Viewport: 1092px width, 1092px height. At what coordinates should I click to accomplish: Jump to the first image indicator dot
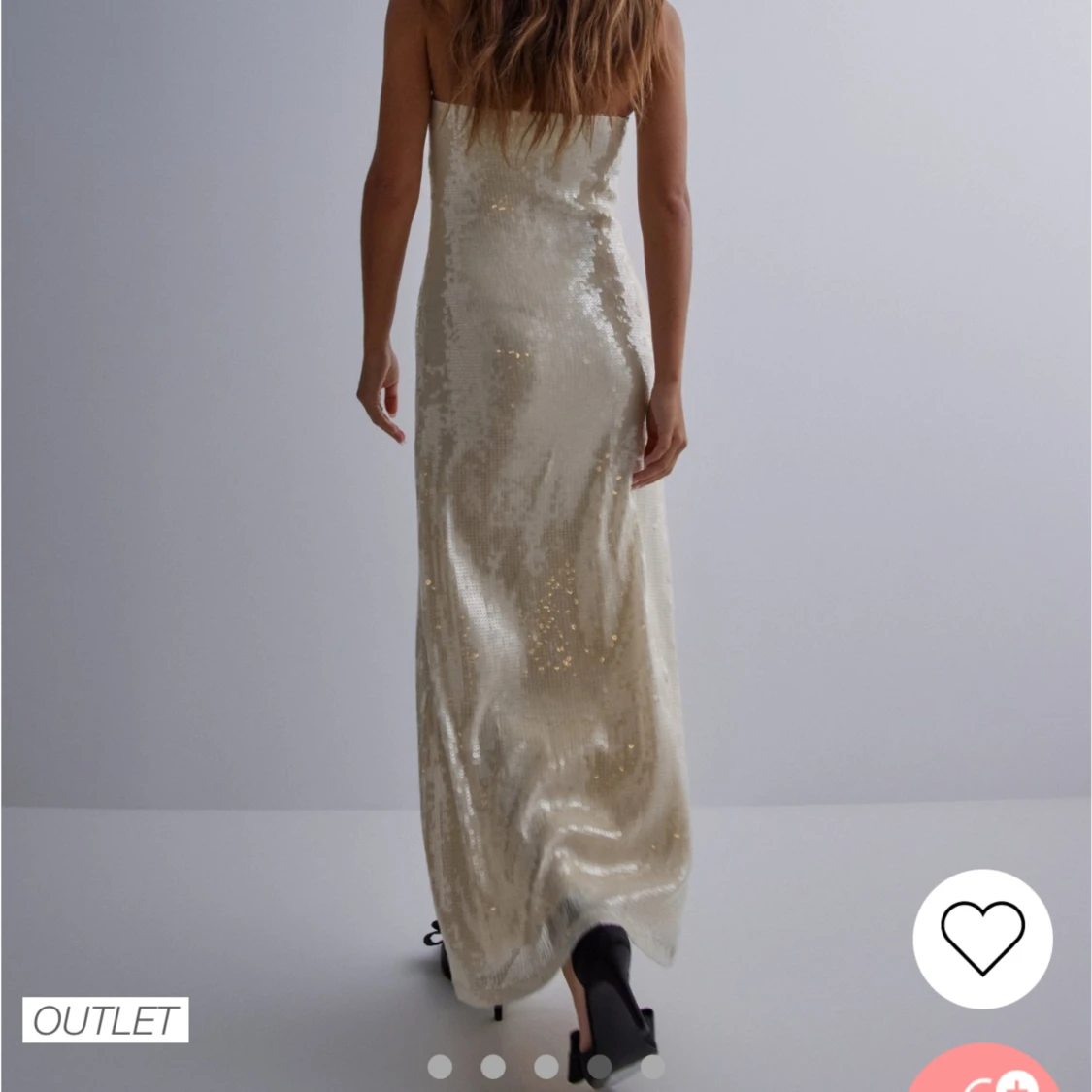(440, 1067)
